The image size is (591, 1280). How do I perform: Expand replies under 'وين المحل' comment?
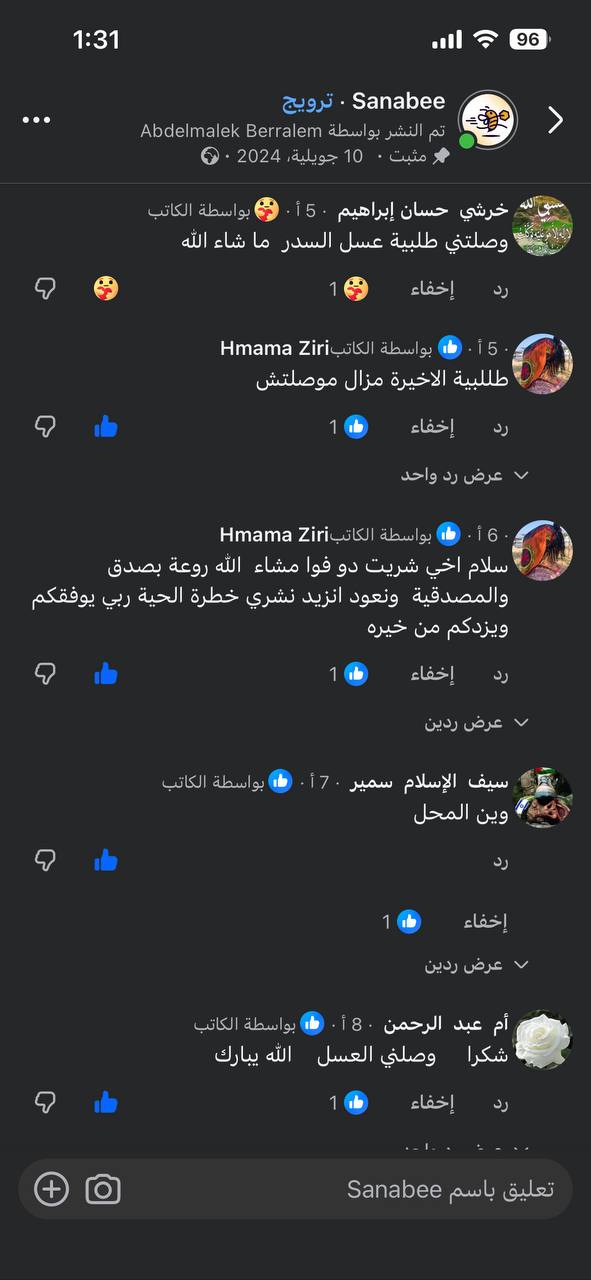[x=477, y=965]
